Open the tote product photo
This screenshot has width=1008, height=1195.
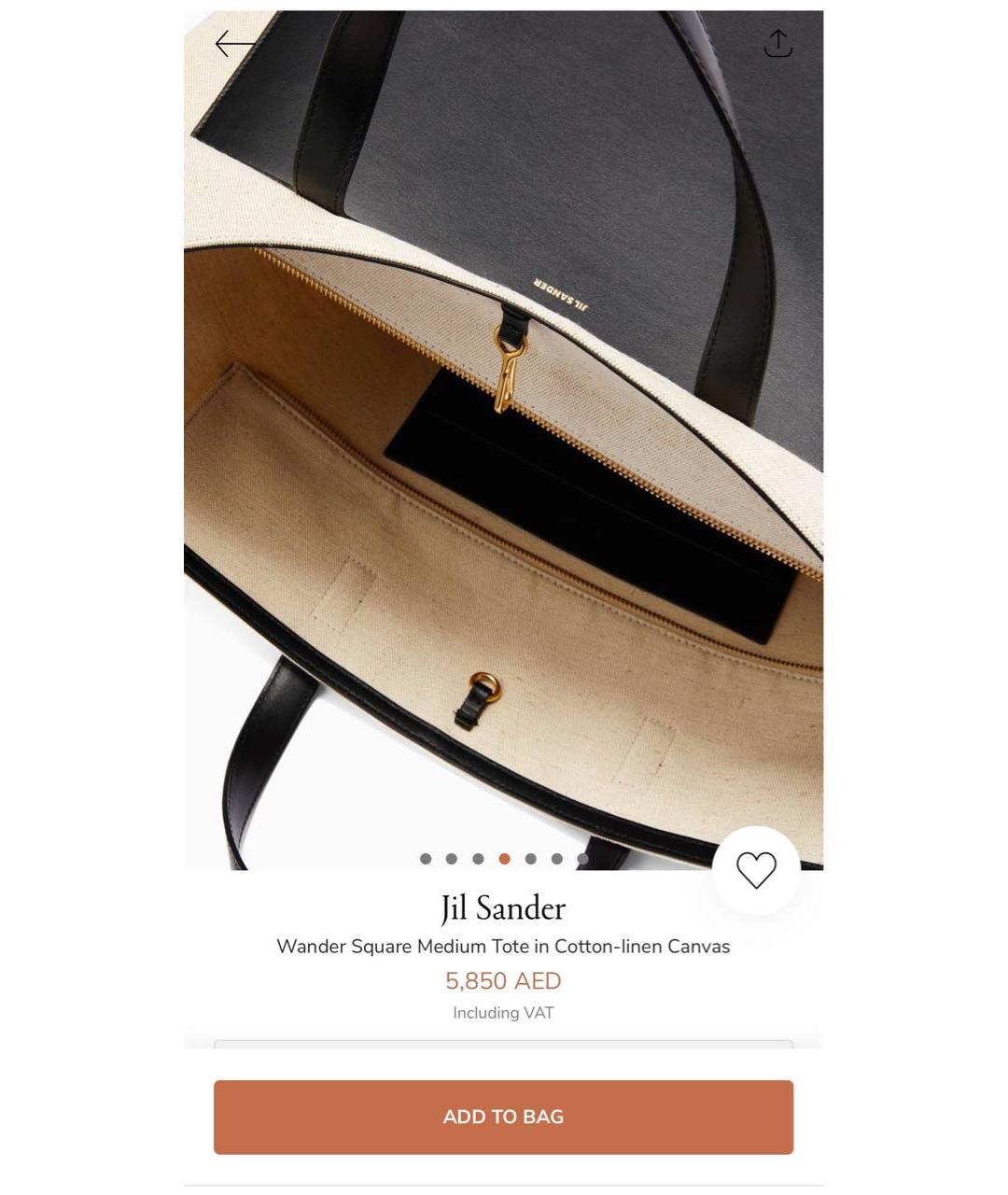503,439
